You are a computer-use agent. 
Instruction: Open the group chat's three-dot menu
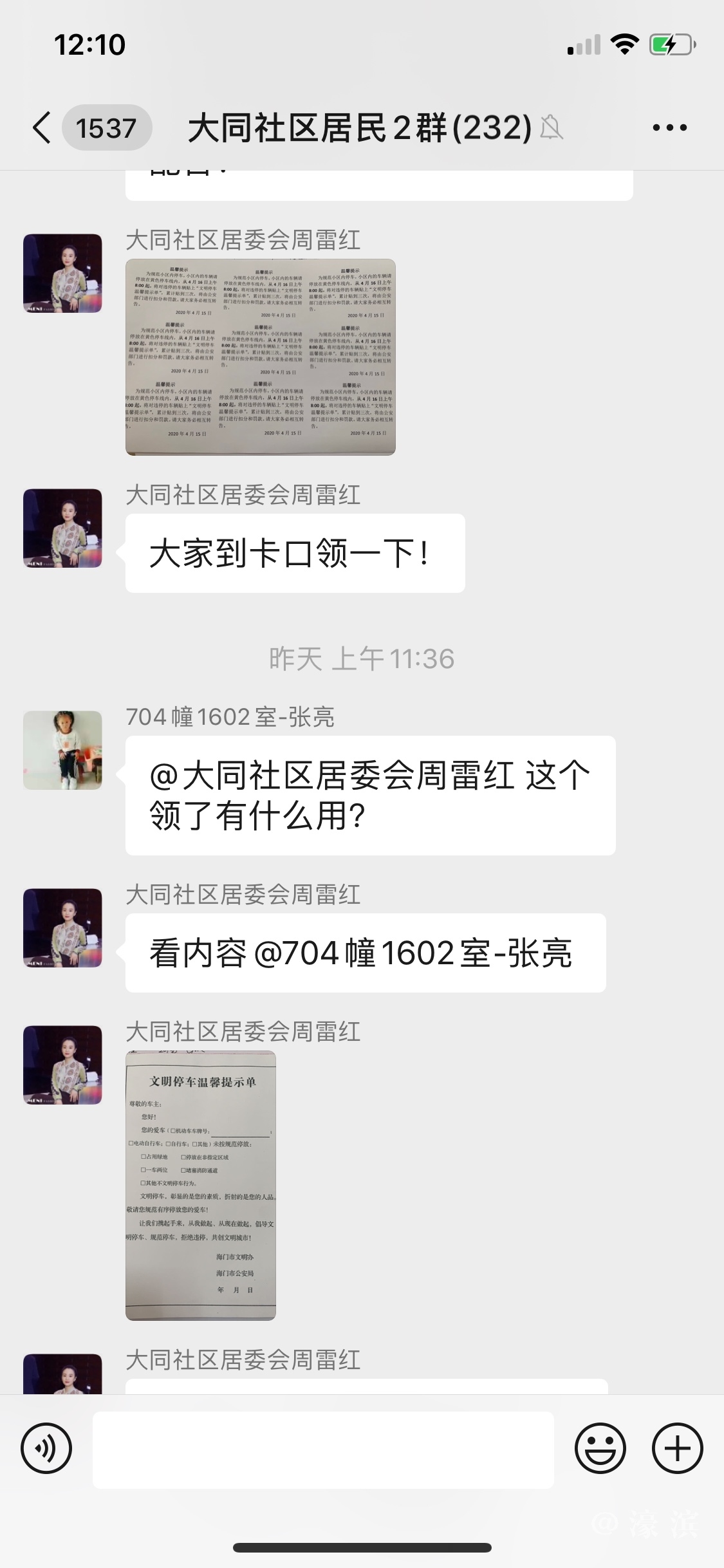click(669, 127)
